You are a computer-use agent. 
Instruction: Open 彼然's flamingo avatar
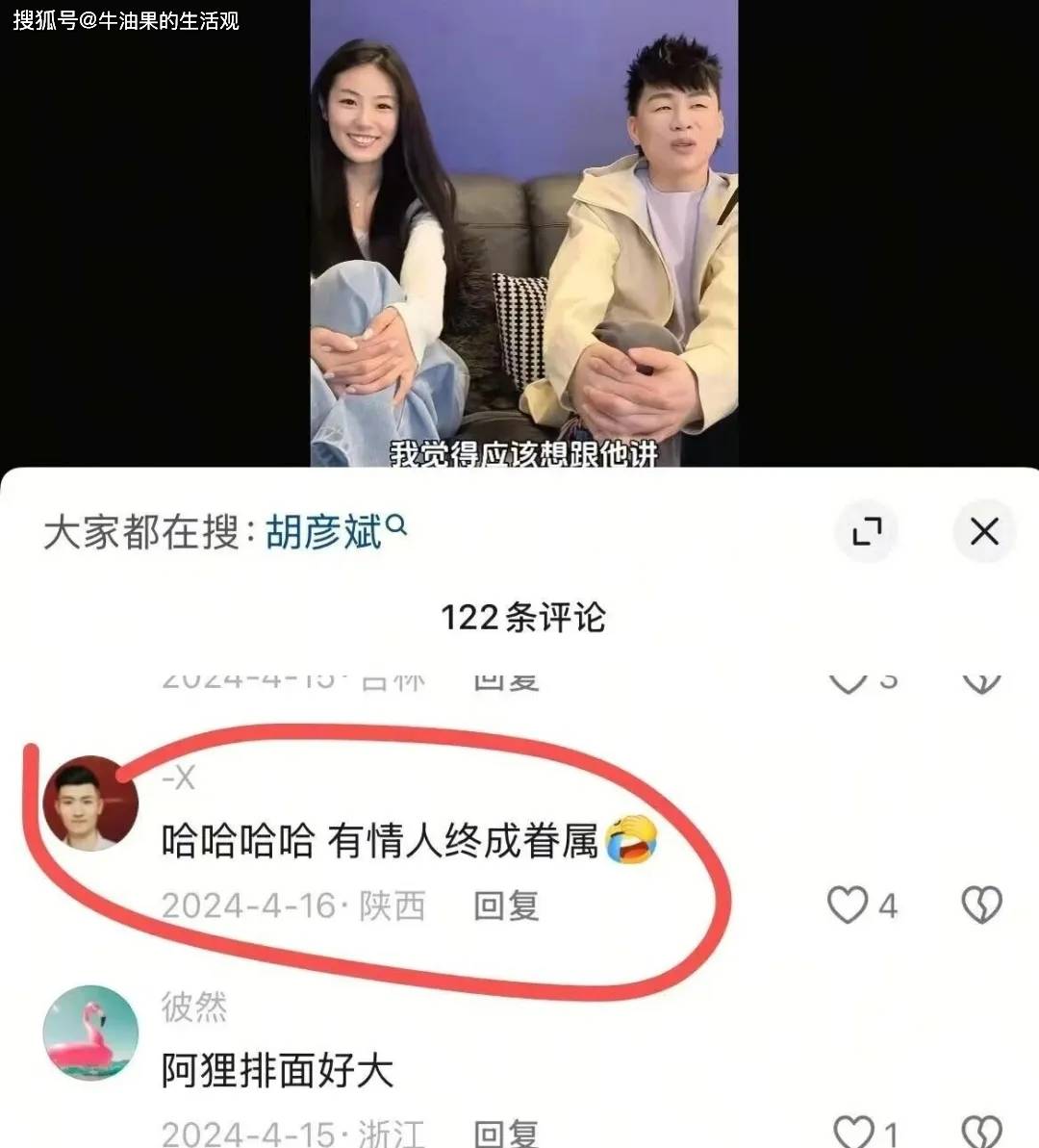pyautogui.click(x=91, y=1033)
